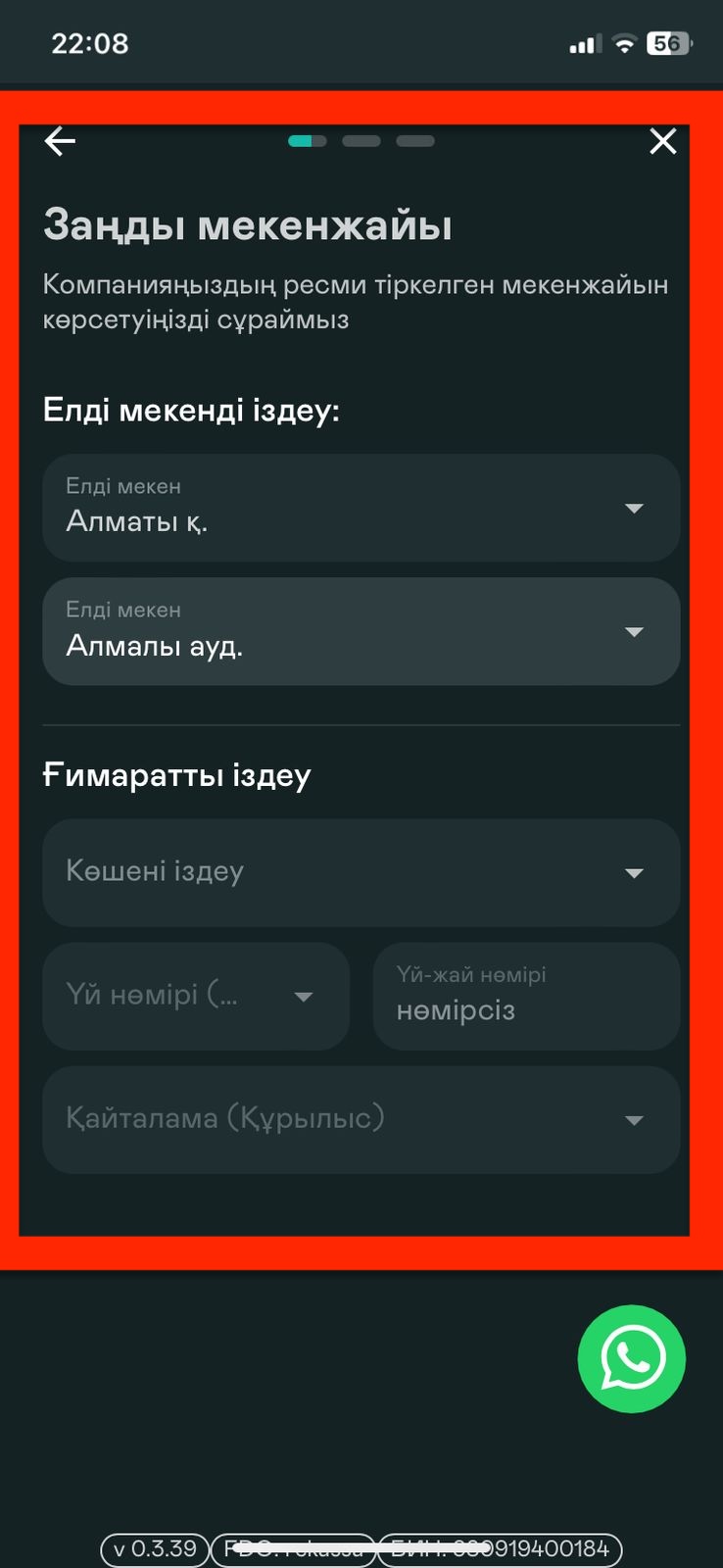Screen dimensions: 723x1568
Task: Go back with the arrow icon
Action: pyautogui.click(x=60, y=142)
